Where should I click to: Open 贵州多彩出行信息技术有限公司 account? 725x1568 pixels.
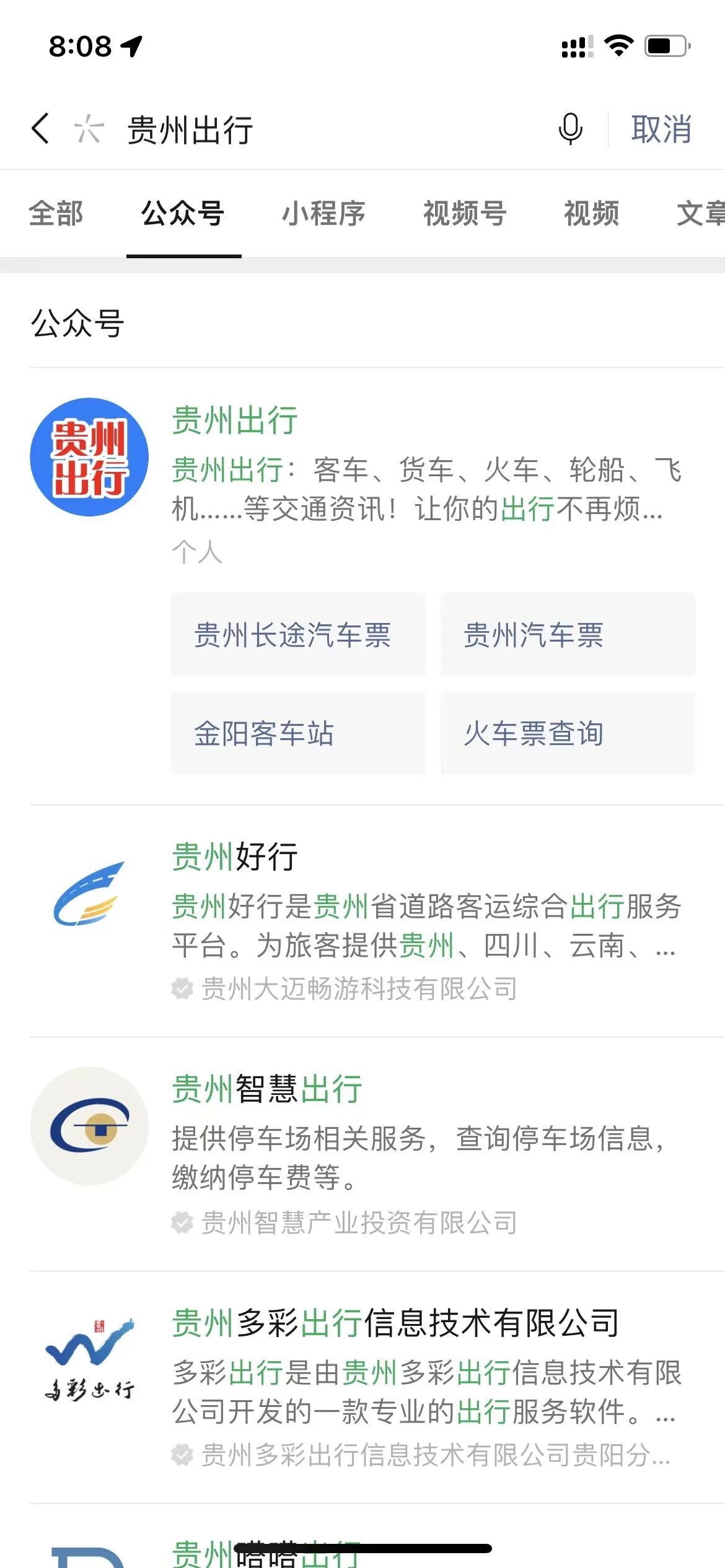pos(395,1324)
